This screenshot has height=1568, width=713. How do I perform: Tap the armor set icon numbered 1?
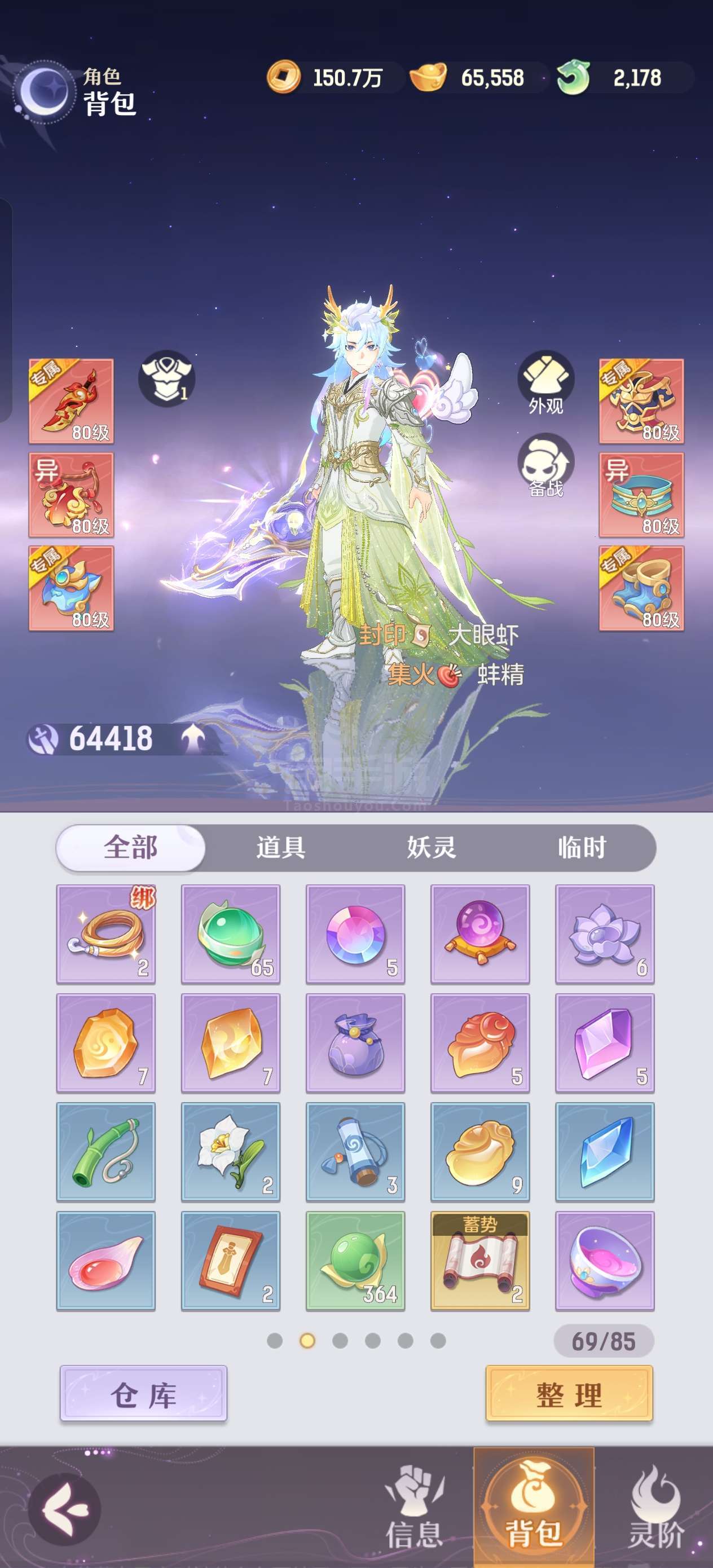pos(166,378)
